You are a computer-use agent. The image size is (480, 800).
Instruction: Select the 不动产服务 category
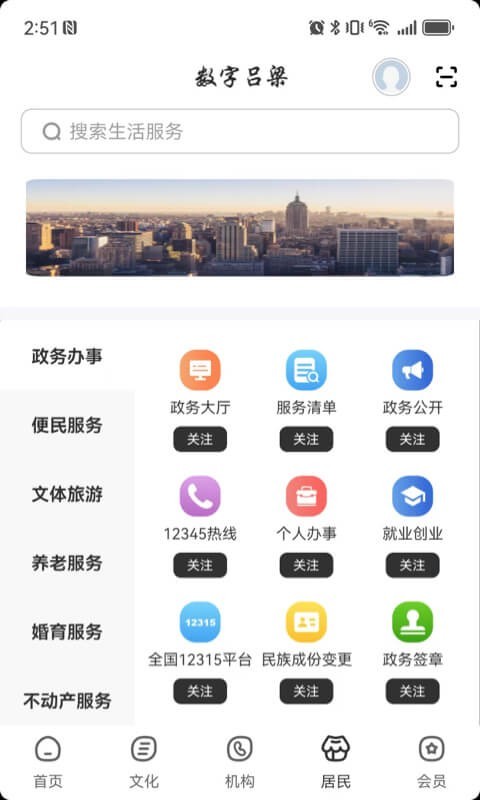coord(67,701)
